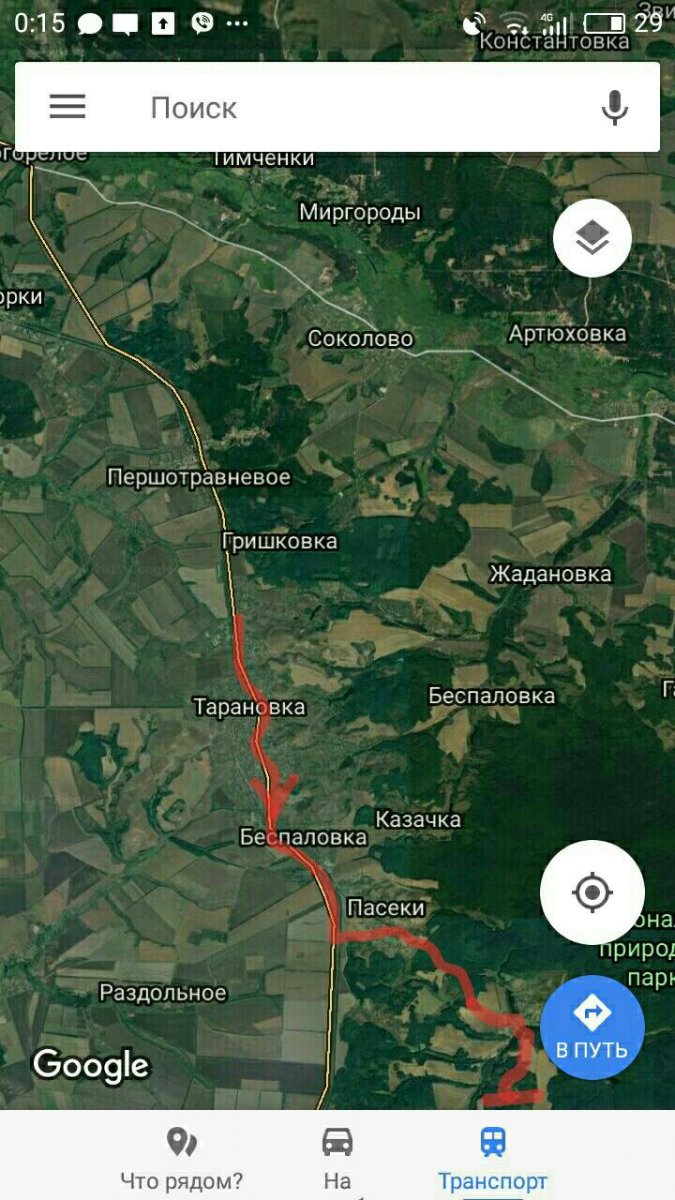Switch to the Что рядом? tab
This screenshot has height=1200, width=675.
point(181,1157)
